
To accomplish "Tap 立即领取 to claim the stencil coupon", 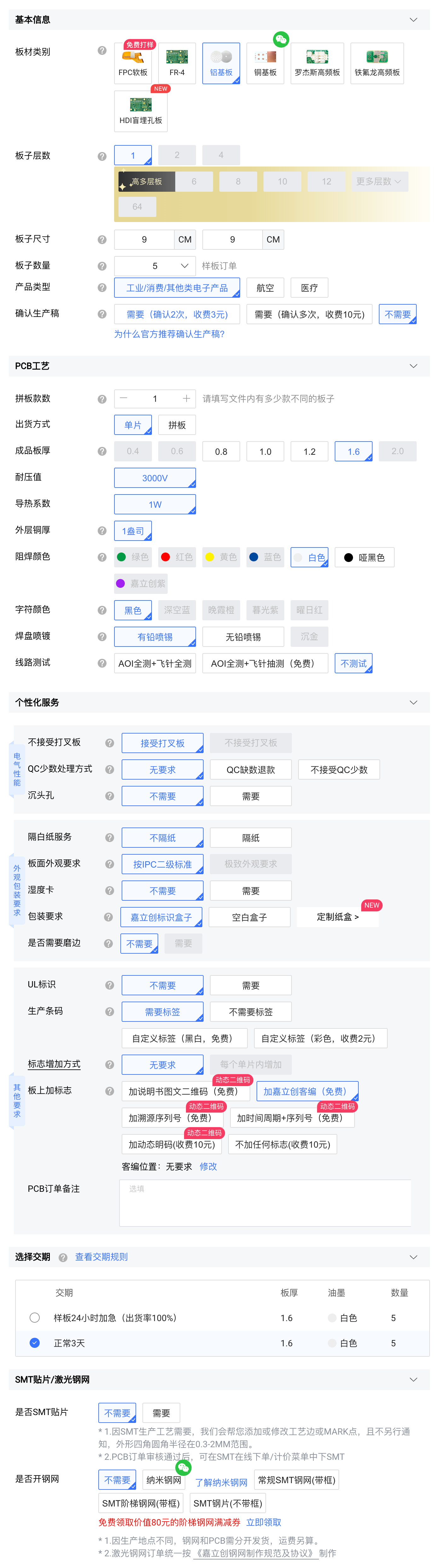I will [263, 1522].
